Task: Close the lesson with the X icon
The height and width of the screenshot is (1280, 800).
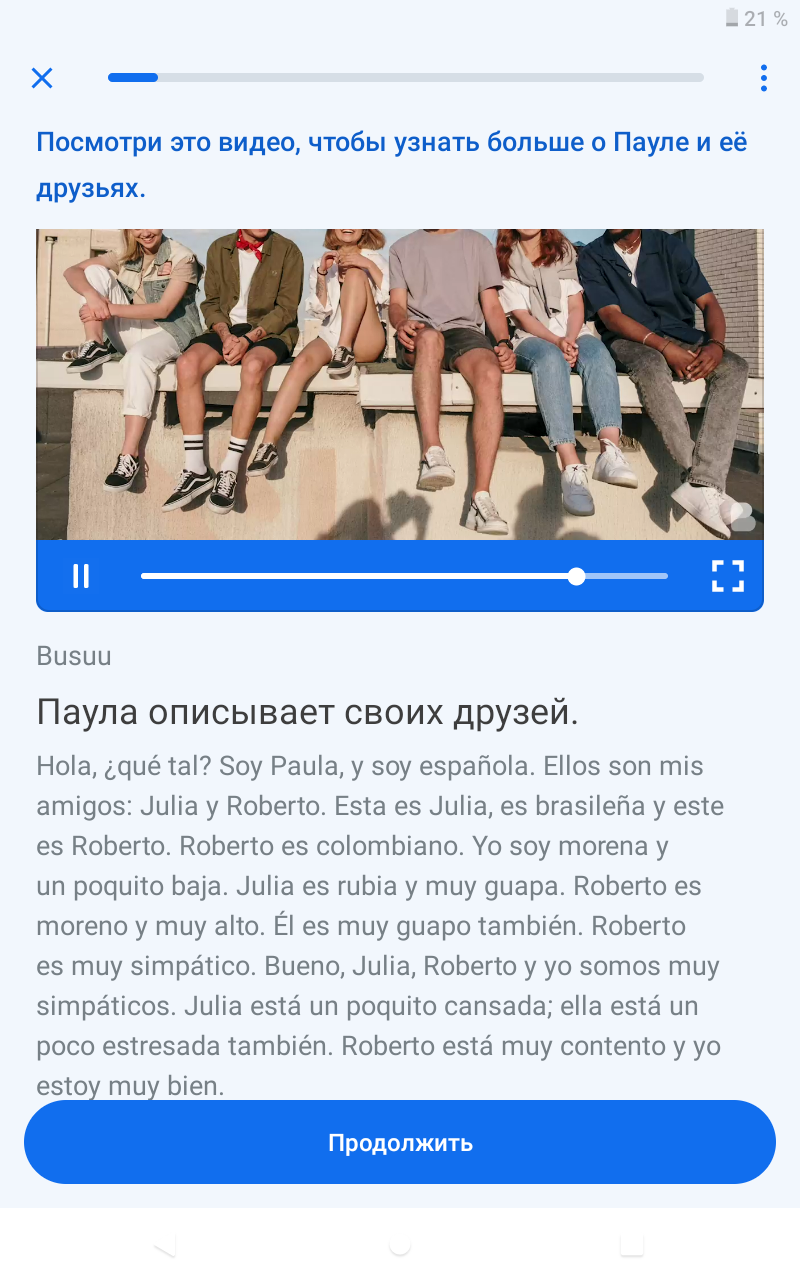Action: pyautogui.click(x=42, y=78)
